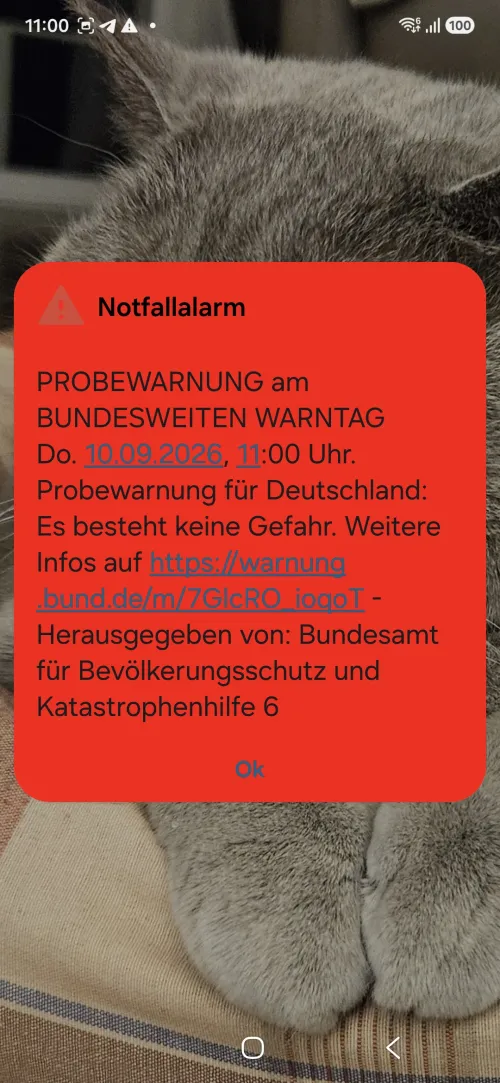
Task: Tap the linked date 10.09.2026
Action: pyautogui.click(x=154, y=455)
